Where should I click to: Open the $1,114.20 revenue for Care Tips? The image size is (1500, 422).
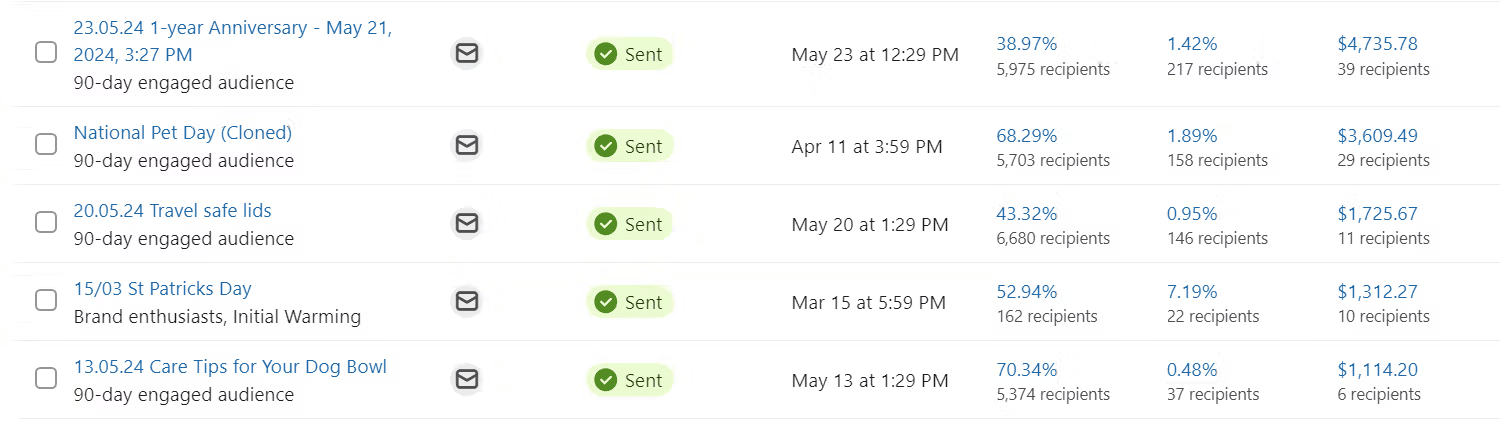[x=1377, y=369]
